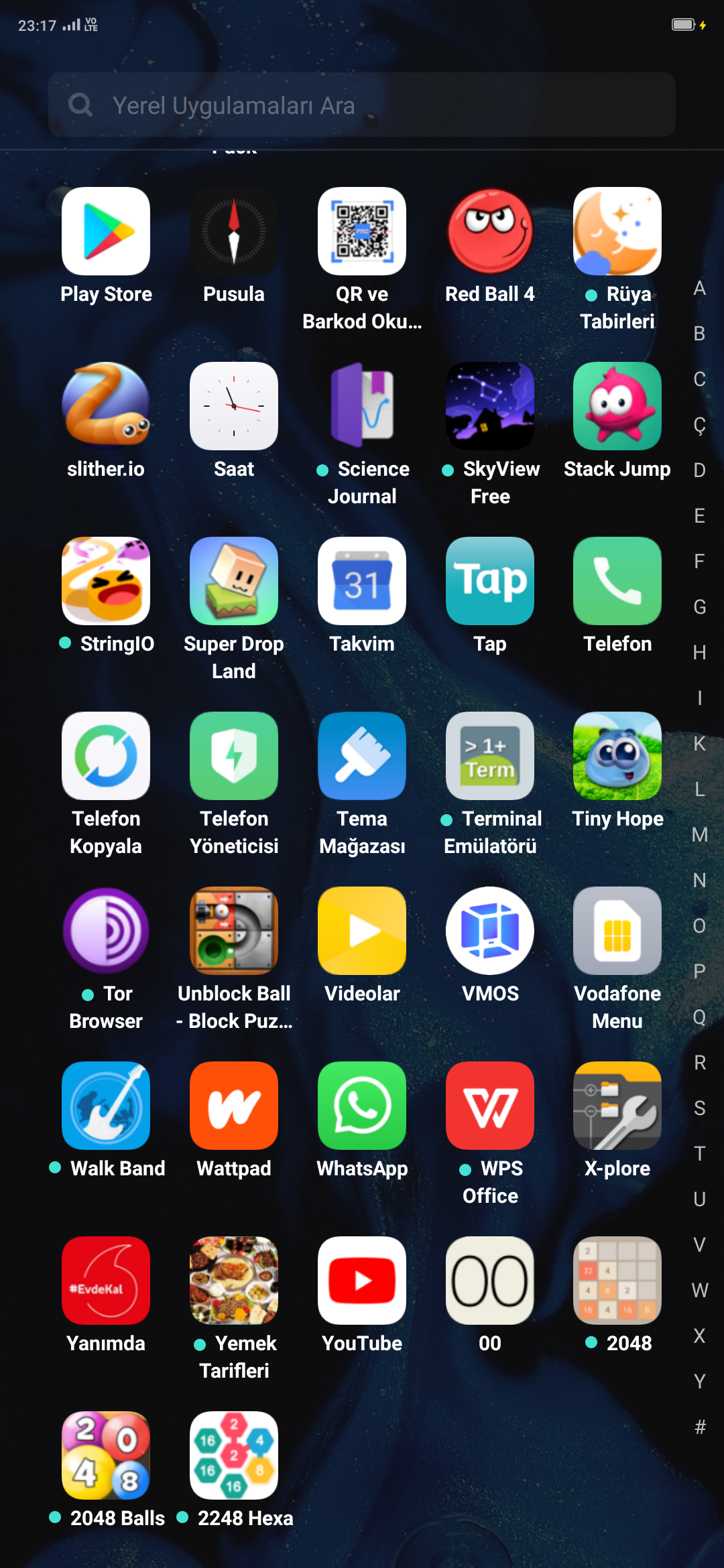Launch YouTube
Image resolution: width=724 pixels, height=1568 pixels.
pyautogui.click(x=362, y=1281)
